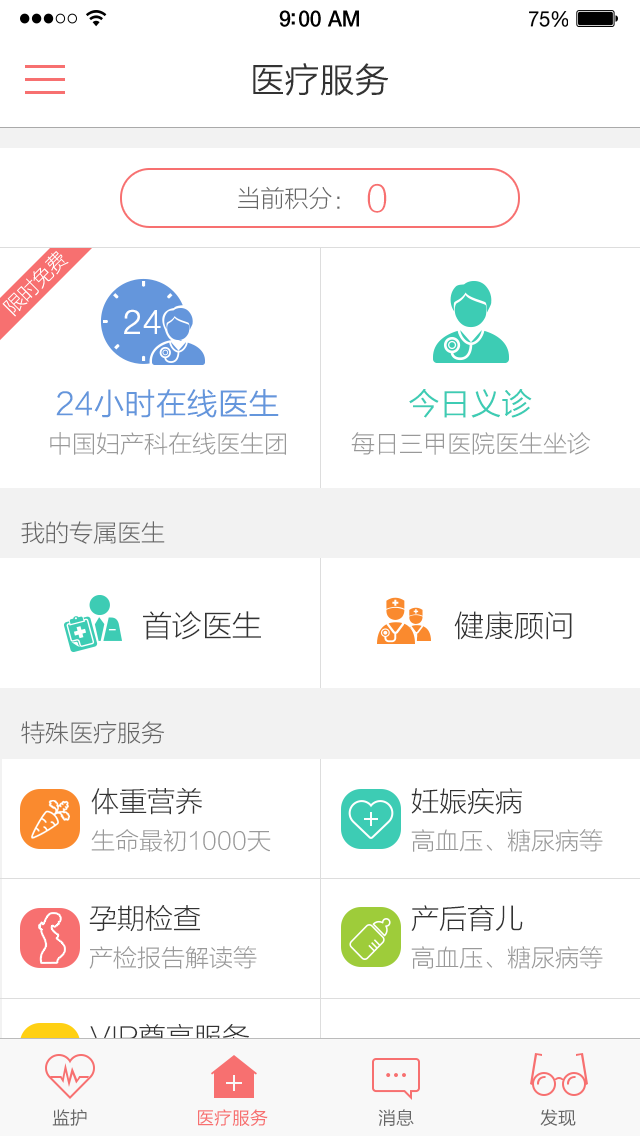Switch to the 消息 tab
The height and width of the screenshot is (1136, 640).
click(x=396, y=1089)
